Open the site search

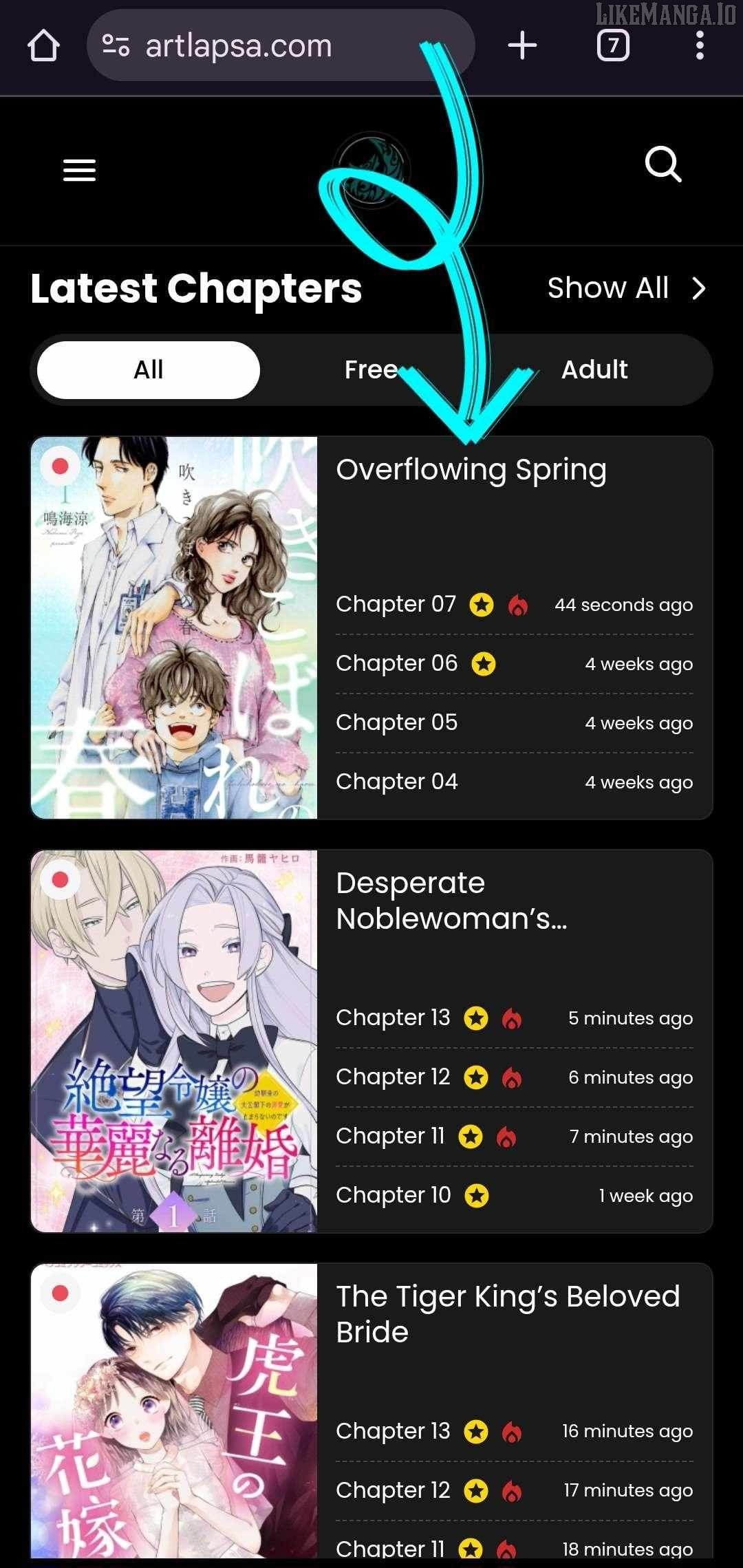coord(663,164)
